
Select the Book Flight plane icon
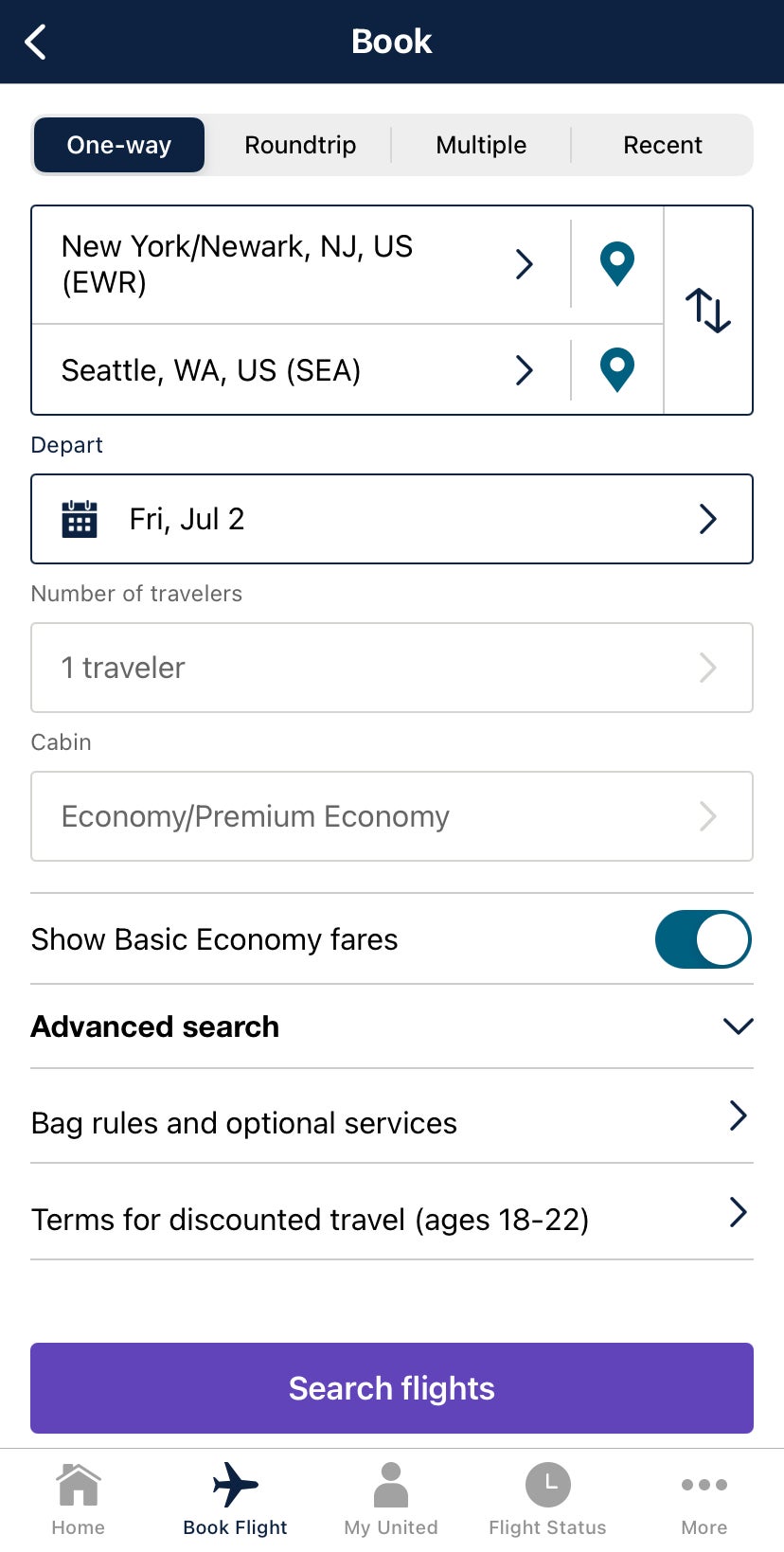234,1487
